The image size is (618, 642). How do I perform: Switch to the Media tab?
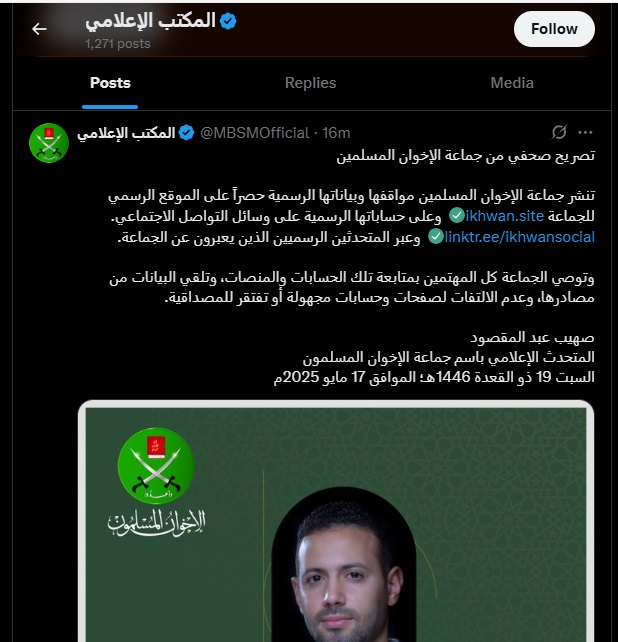[514, 83]
